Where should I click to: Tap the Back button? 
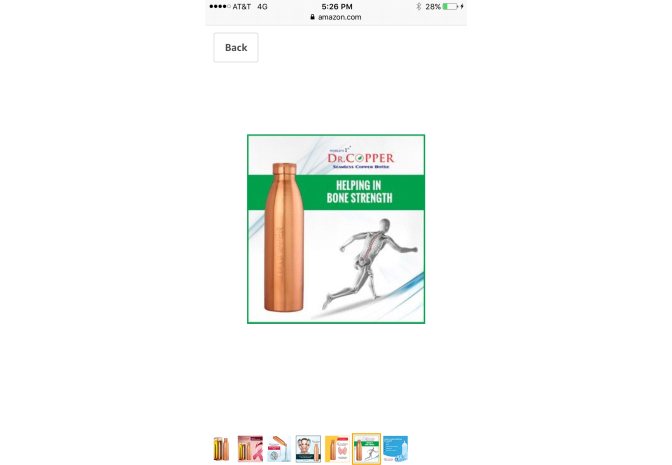[236, 47]
